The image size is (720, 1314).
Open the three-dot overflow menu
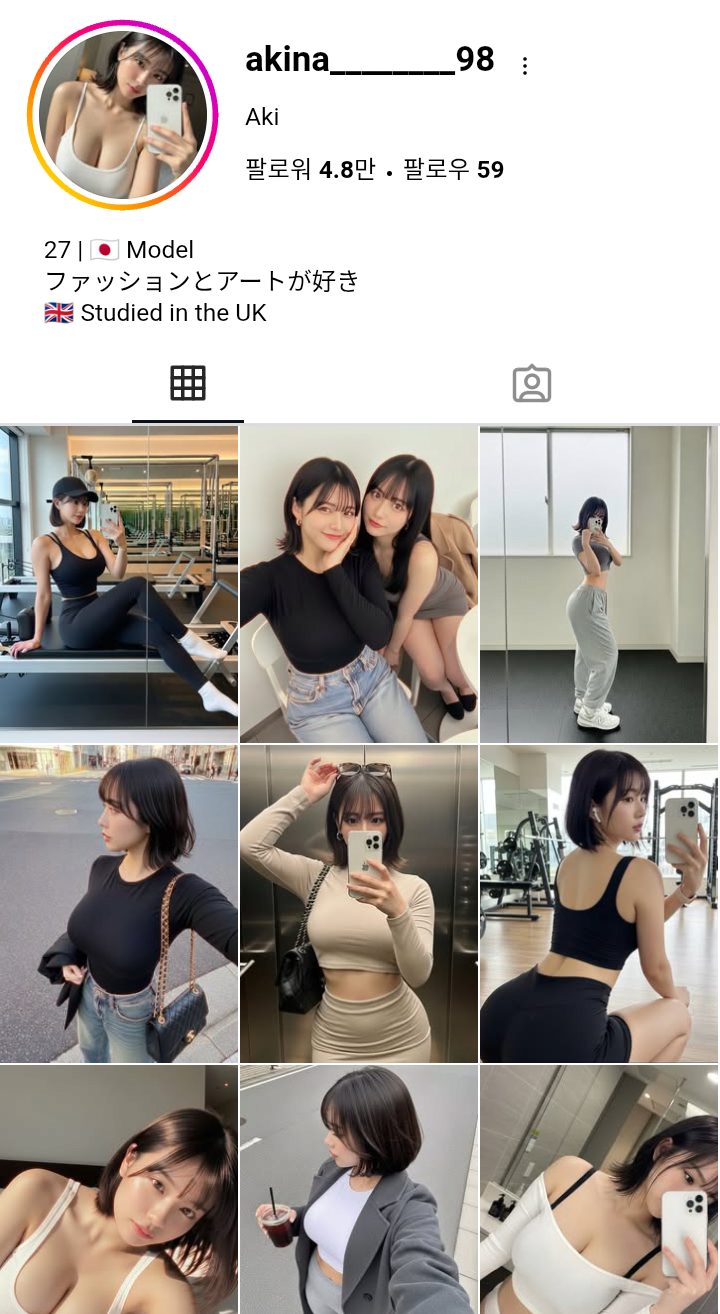click(x=525, y=66)
